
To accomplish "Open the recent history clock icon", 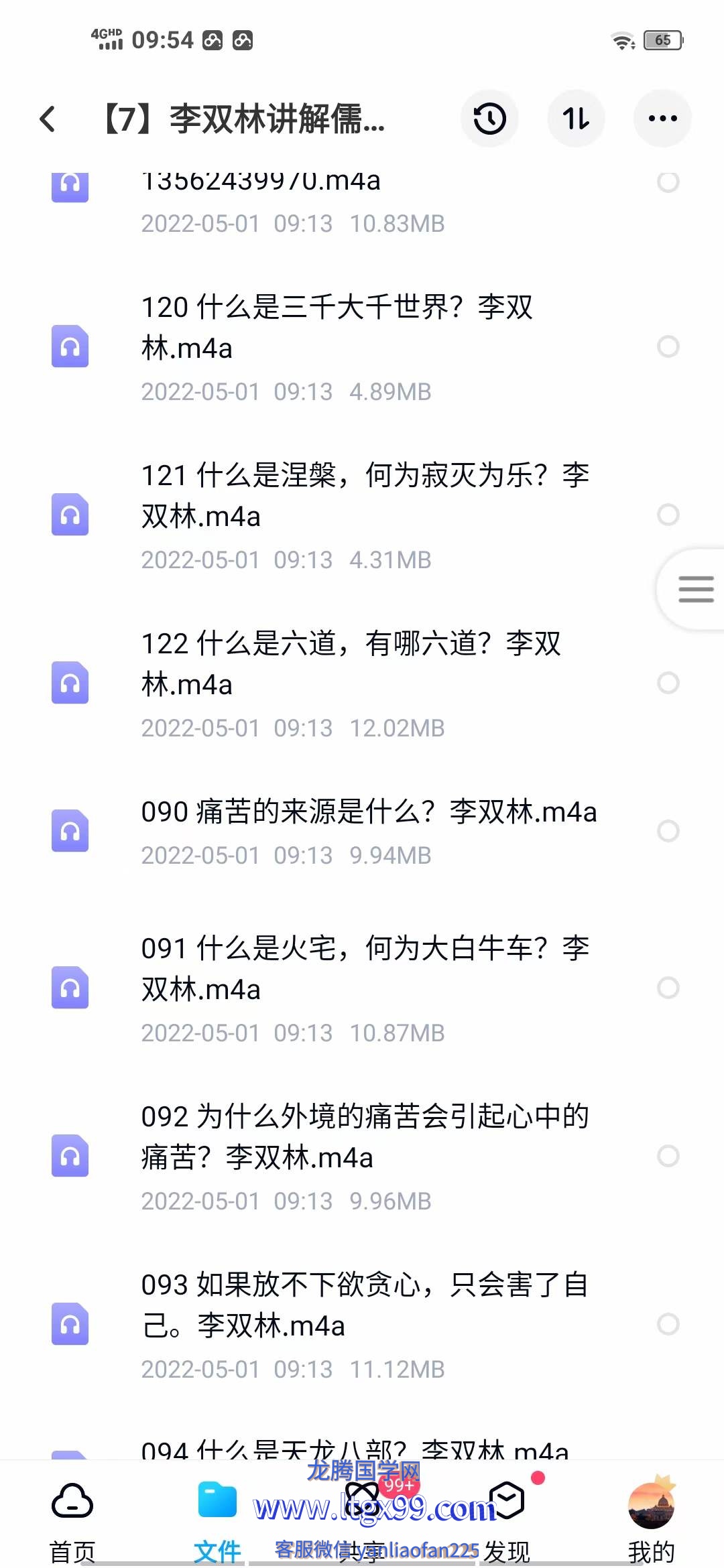I will pyautogui.click(x=490, y=119).
